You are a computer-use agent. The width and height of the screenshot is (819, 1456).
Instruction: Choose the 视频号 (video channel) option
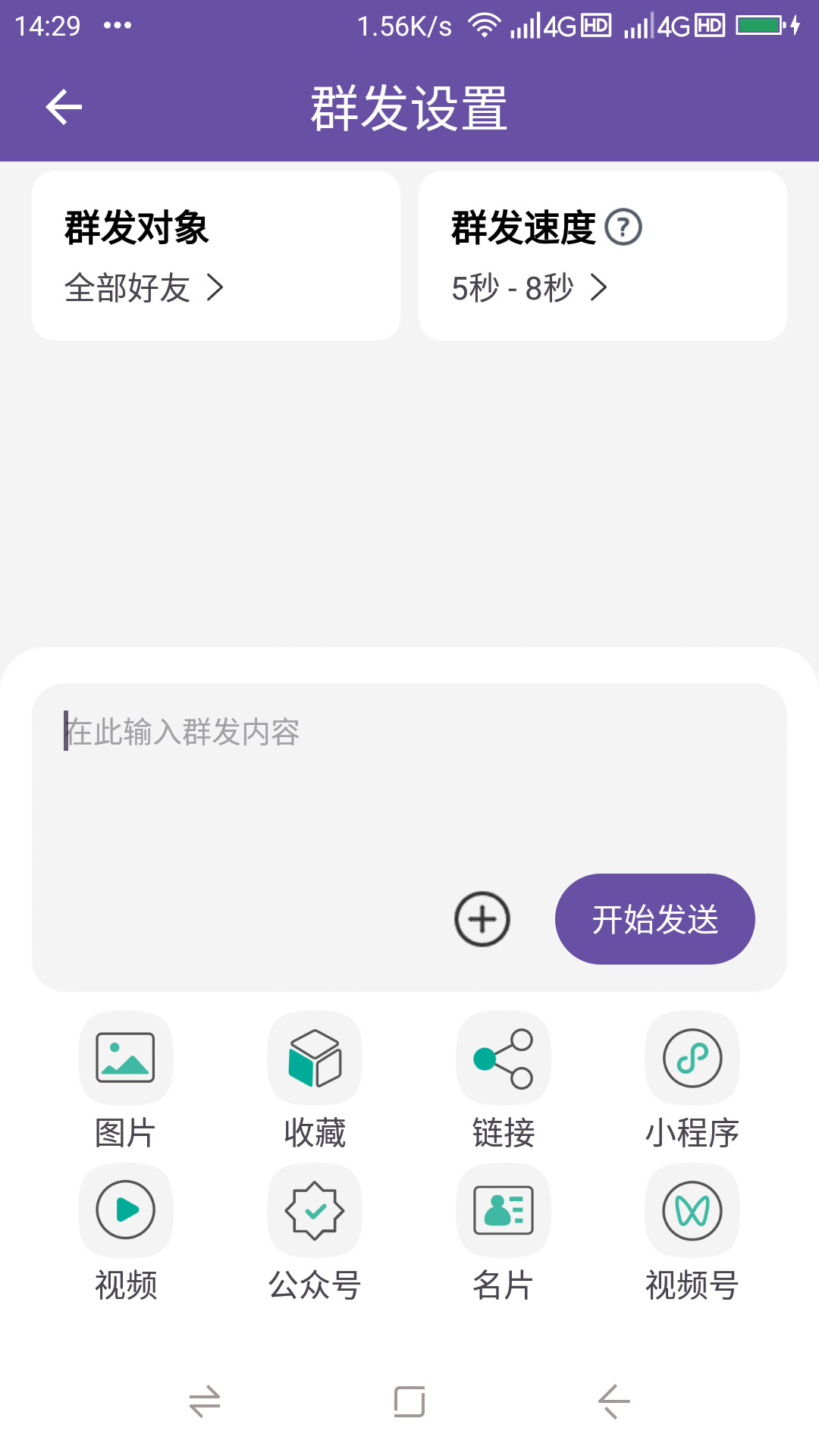(692, 1211)
